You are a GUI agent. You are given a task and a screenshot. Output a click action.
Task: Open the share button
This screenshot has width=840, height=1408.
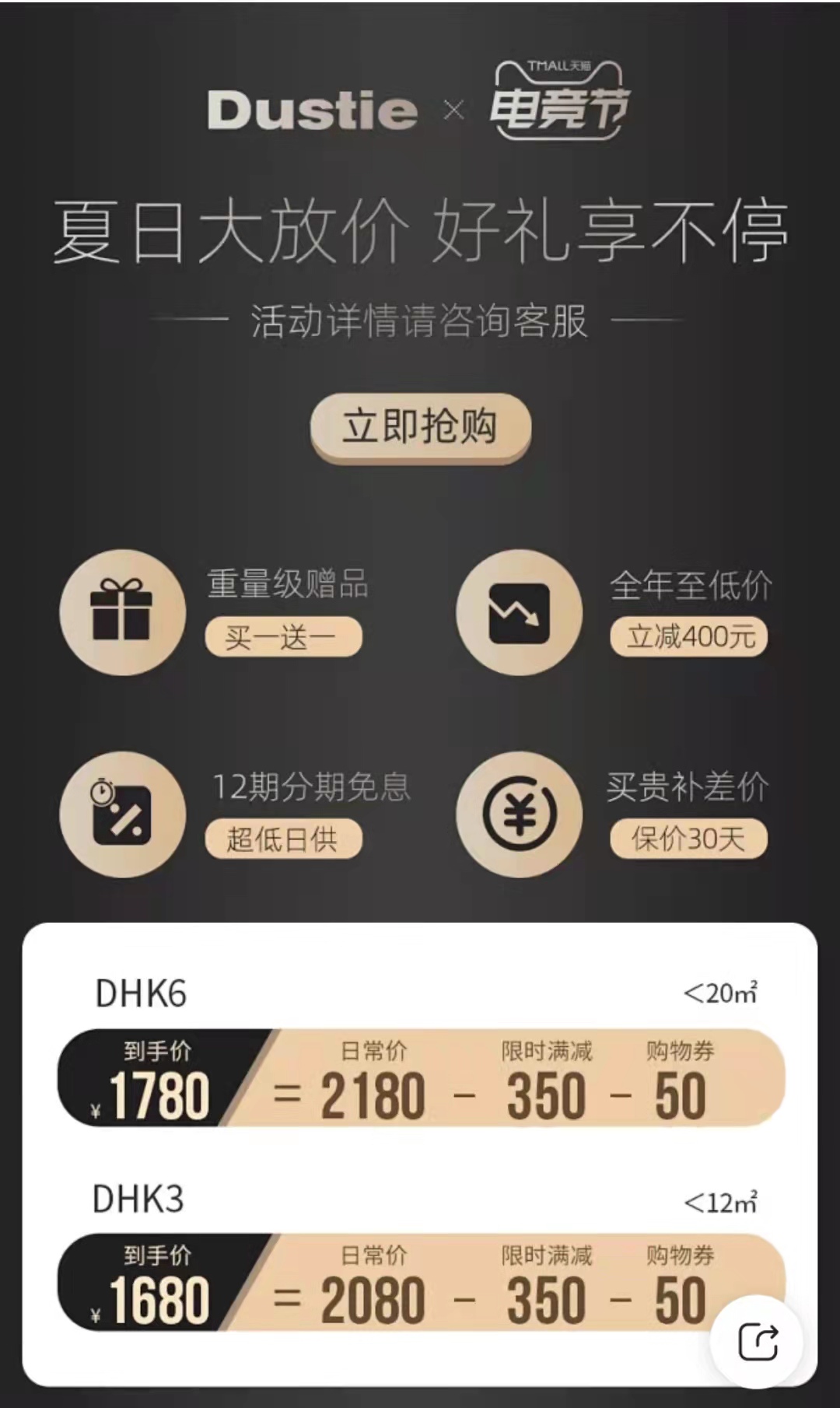758,1341
